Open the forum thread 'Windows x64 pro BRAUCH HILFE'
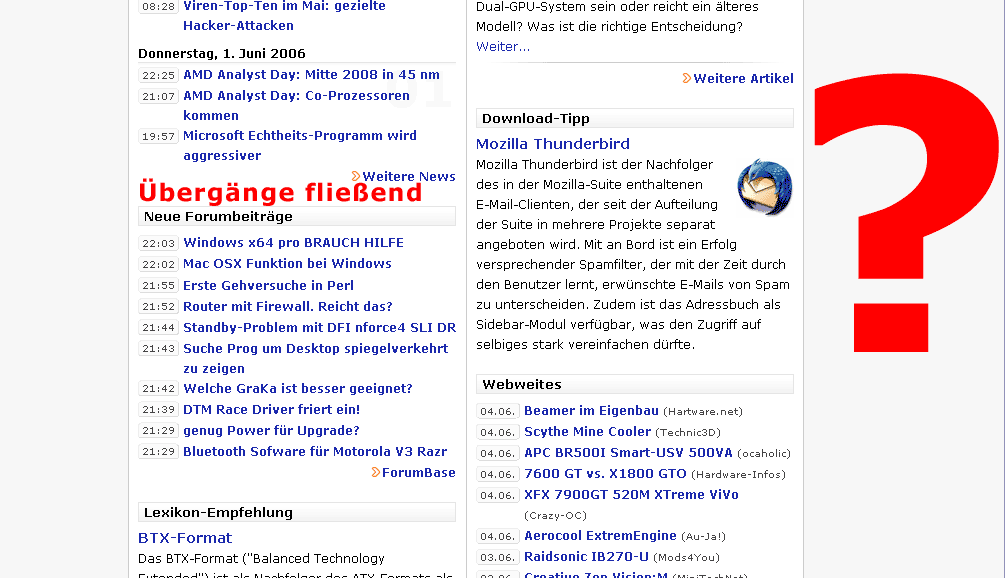Image resolution: width=1005 pixels, height=578 pixels. coord(293,243)
